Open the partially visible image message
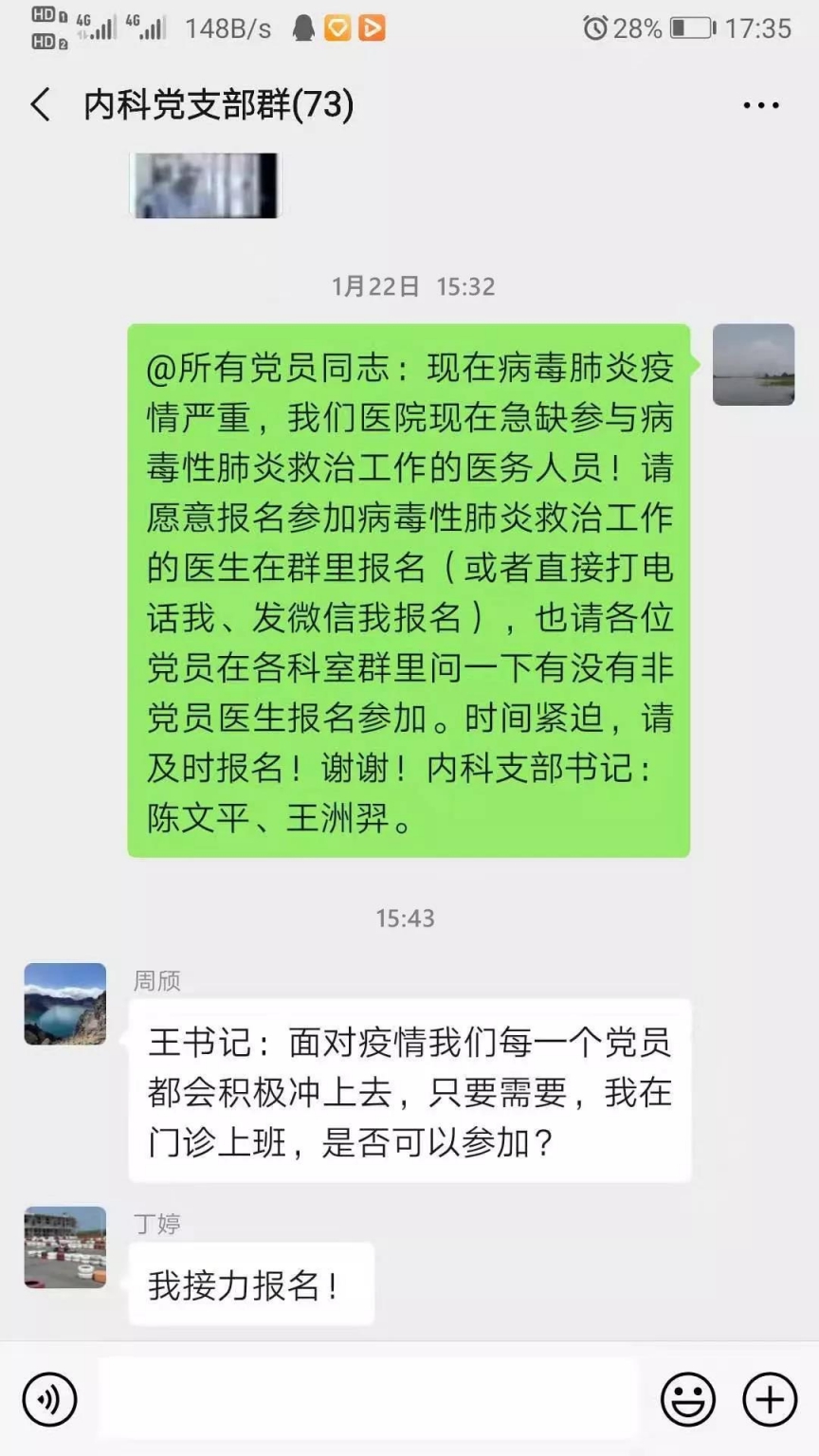This screenshot has width=819, height=1456. pos(205,185)
